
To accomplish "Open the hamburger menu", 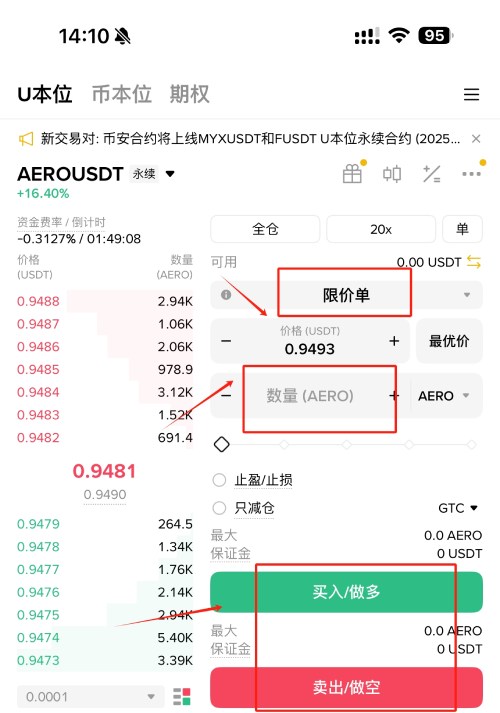I will [471, 94].
